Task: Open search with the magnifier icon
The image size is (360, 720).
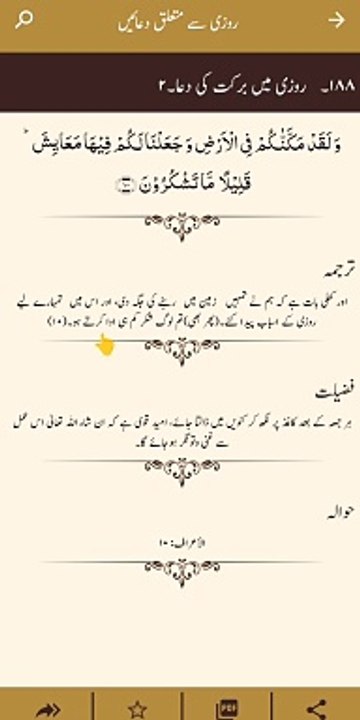Action: click(x=24, y=20)
